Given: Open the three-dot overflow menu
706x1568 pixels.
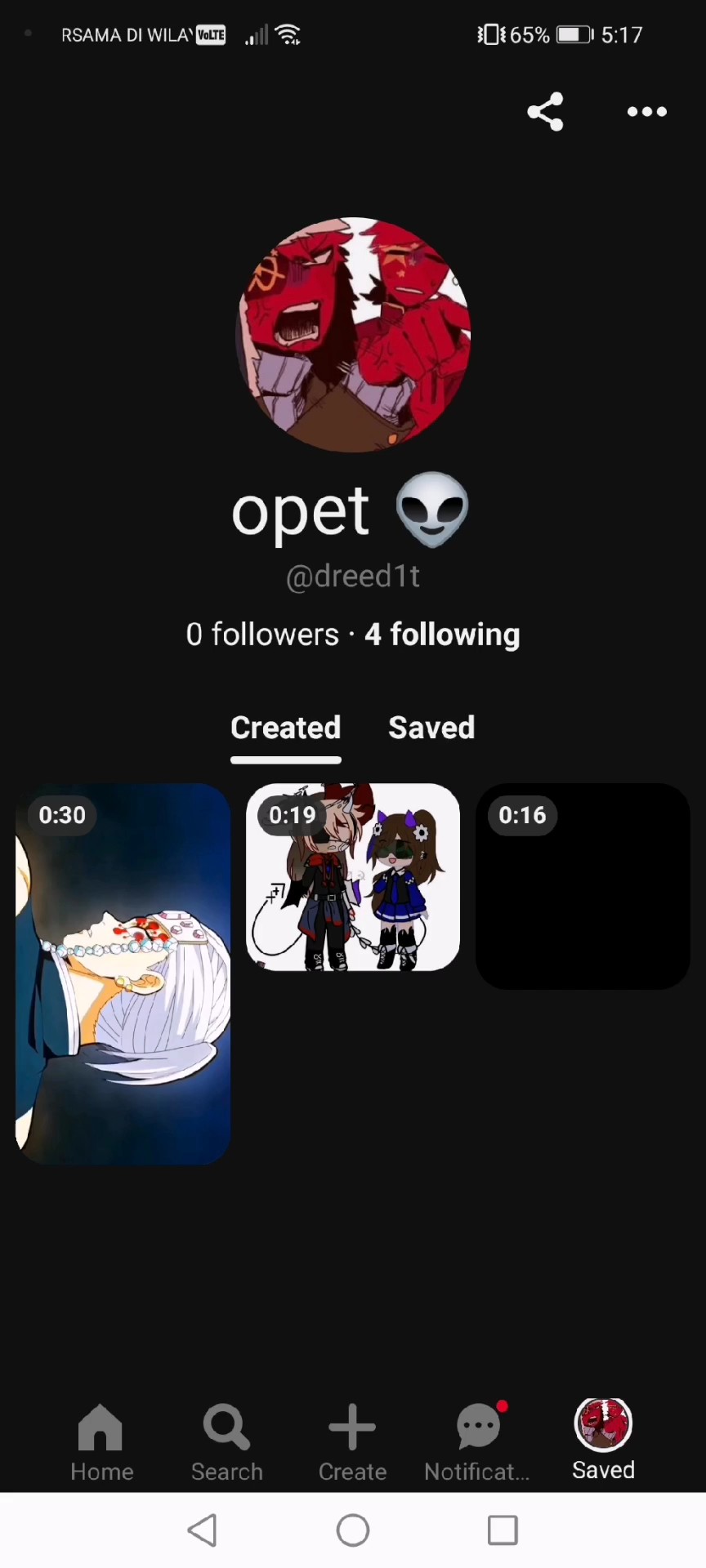Looking at the screenshot, I should click(x=646, y=112).
